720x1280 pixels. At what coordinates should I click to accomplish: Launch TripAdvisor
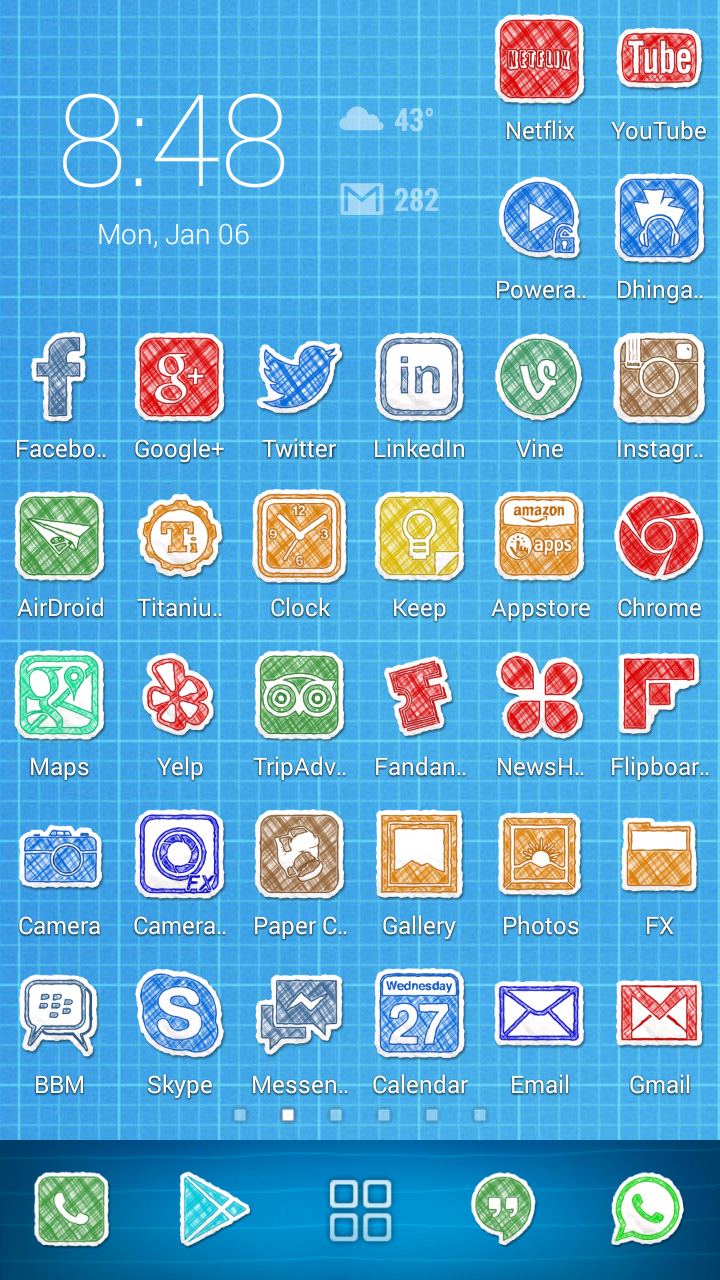click(300, 695)
